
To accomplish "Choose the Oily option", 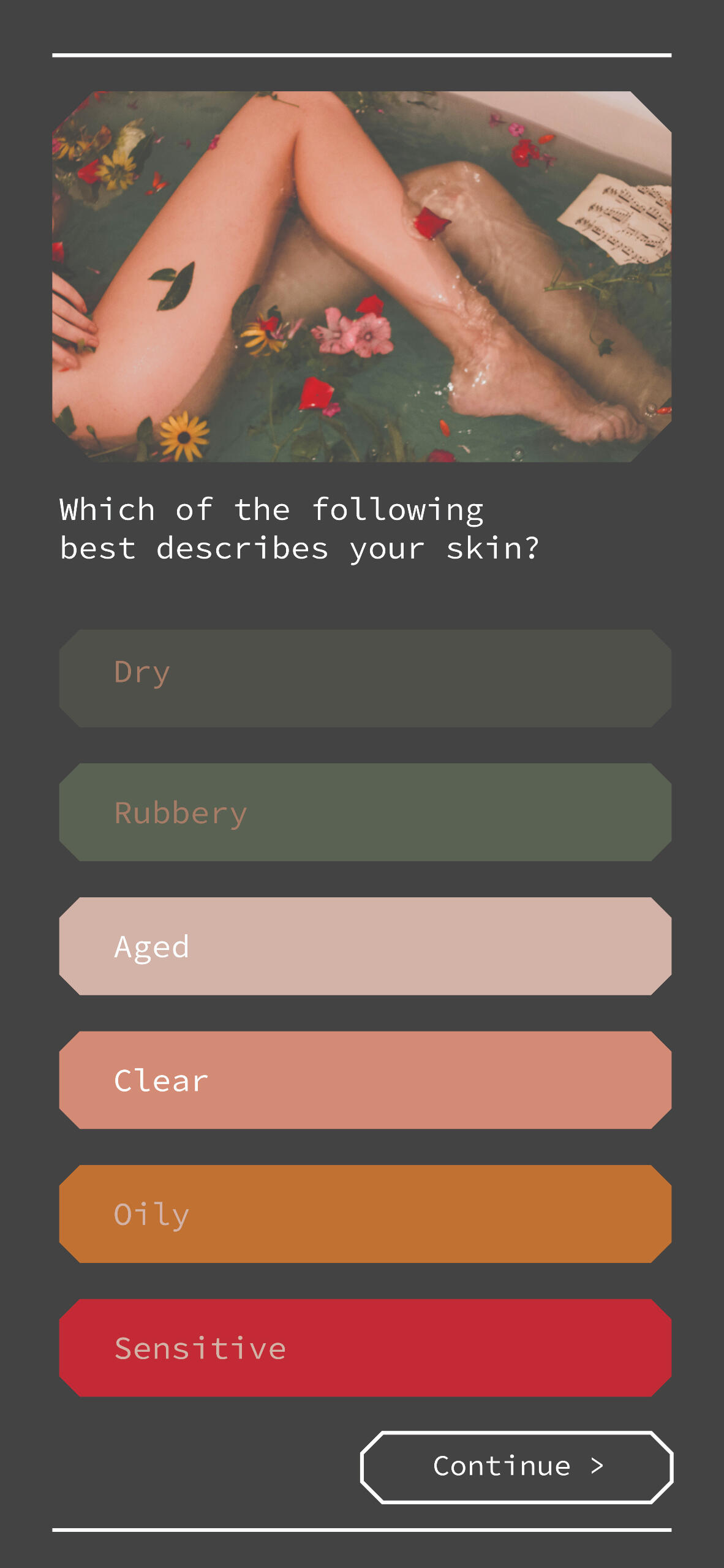I will [x=365, y=1214].
